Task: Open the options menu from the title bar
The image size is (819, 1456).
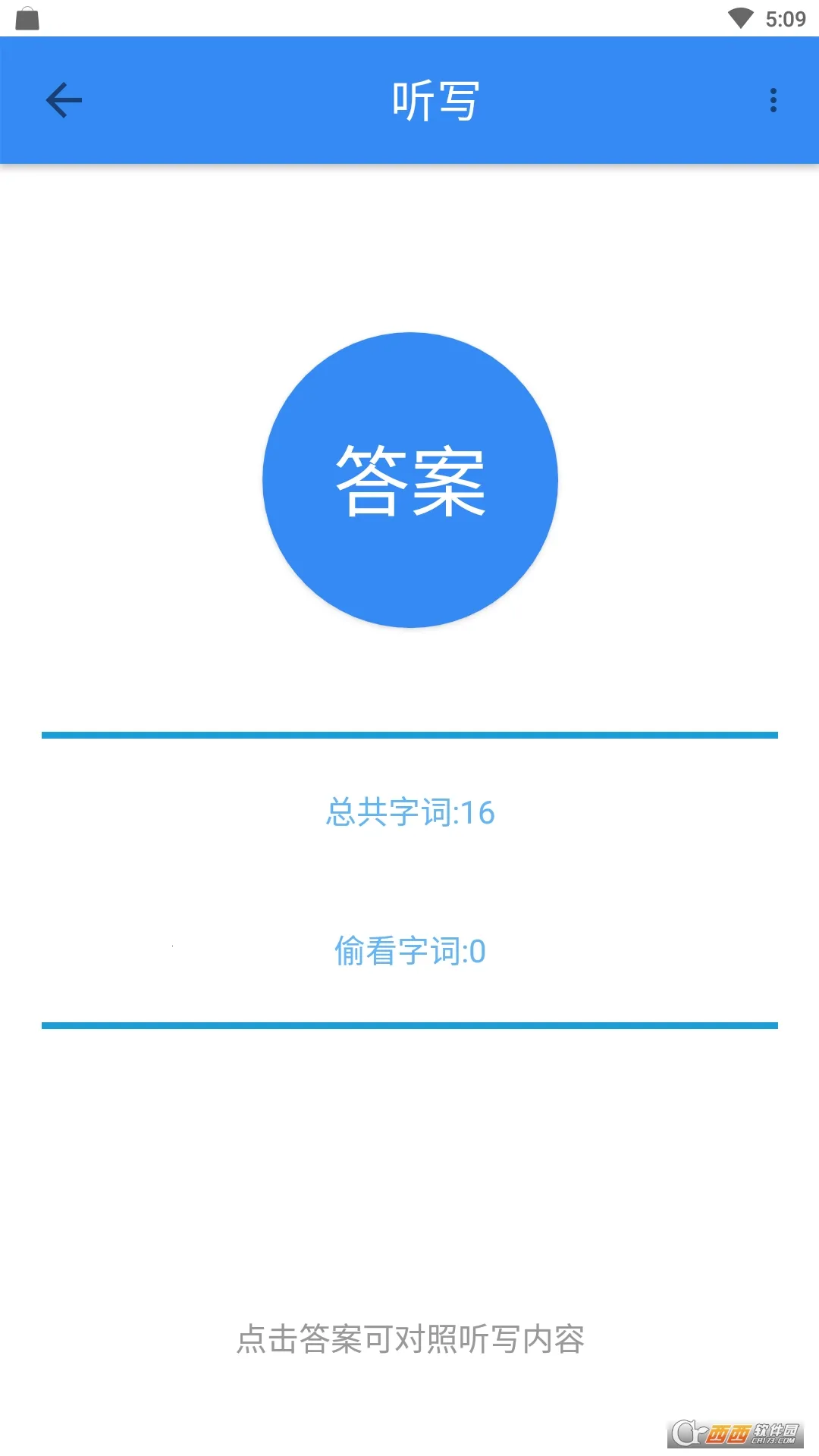Action: (x=773, y=99)
